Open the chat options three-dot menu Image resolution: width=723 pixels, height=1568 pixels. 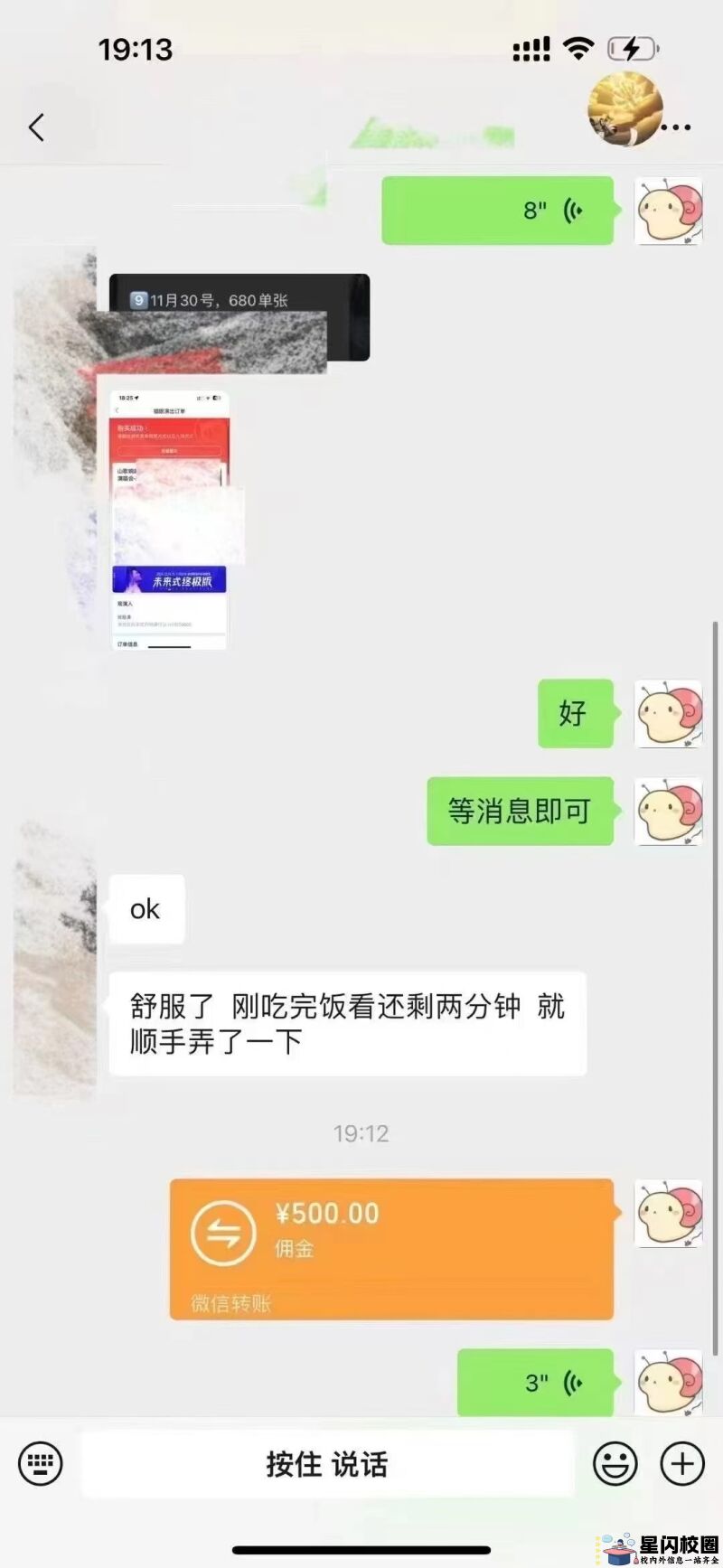point(676,127)
